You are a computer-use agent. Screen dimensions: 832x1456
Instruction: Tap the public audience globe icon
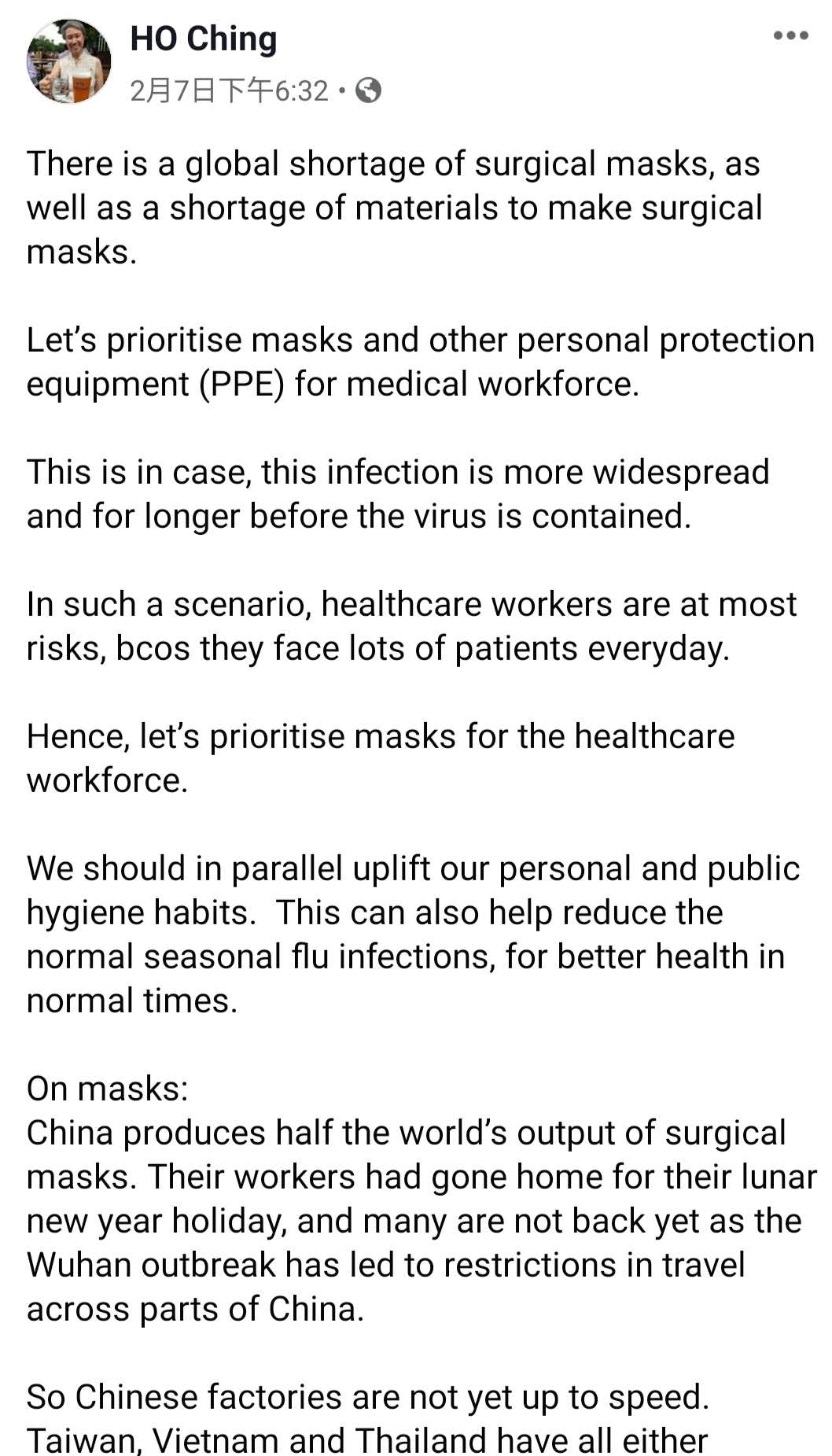pos(368,91)
